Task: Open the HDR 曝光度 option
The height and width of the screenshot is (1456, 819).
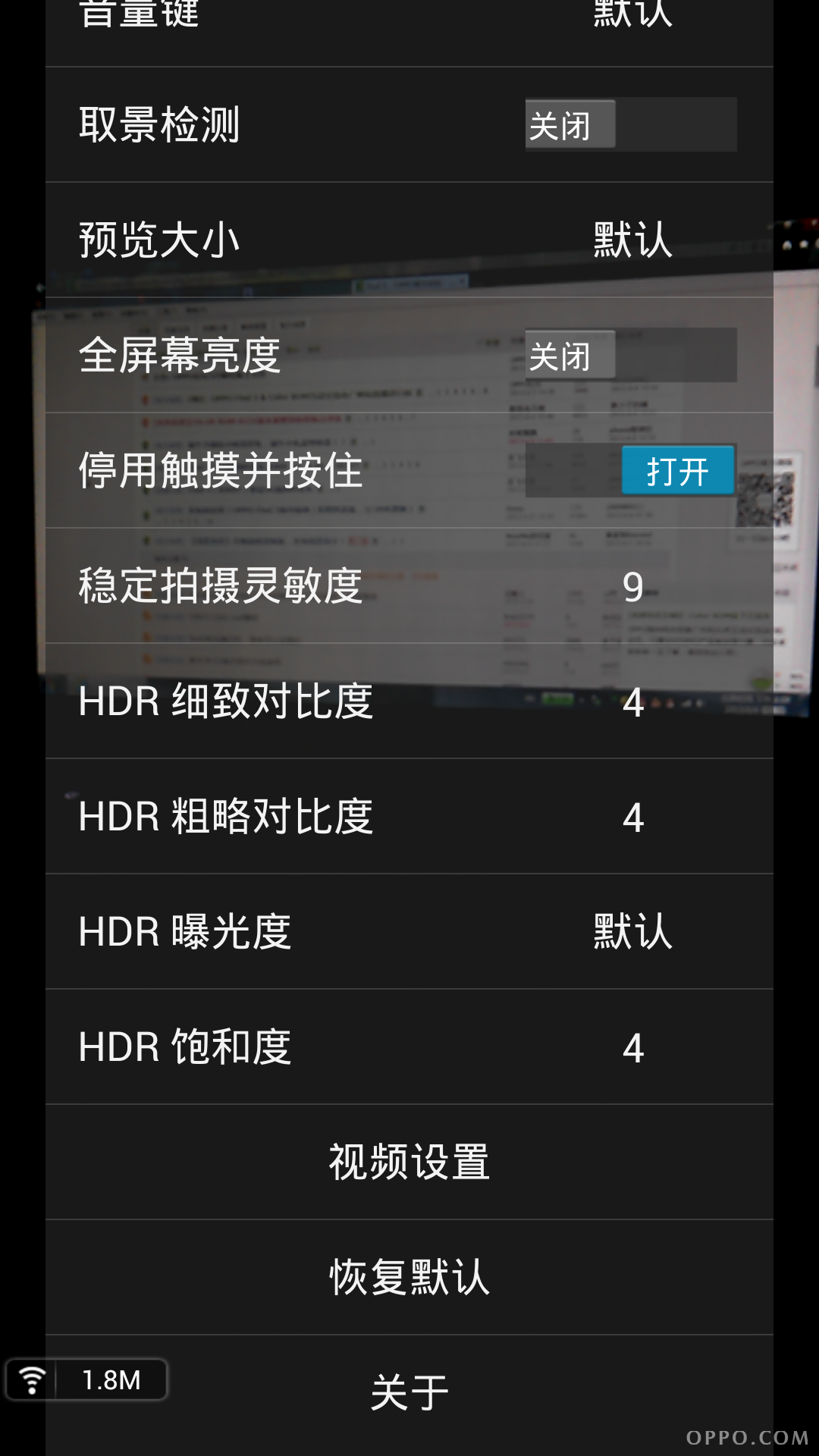Action: [x=409, y=932]
